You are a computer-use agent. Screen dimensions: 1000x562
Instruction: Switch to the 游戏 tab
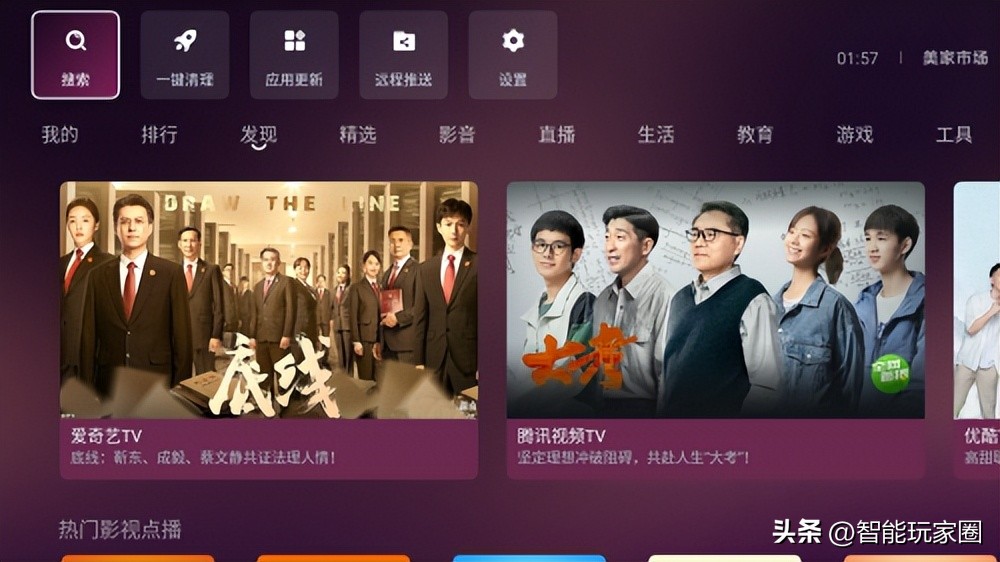tap(855, 135)
